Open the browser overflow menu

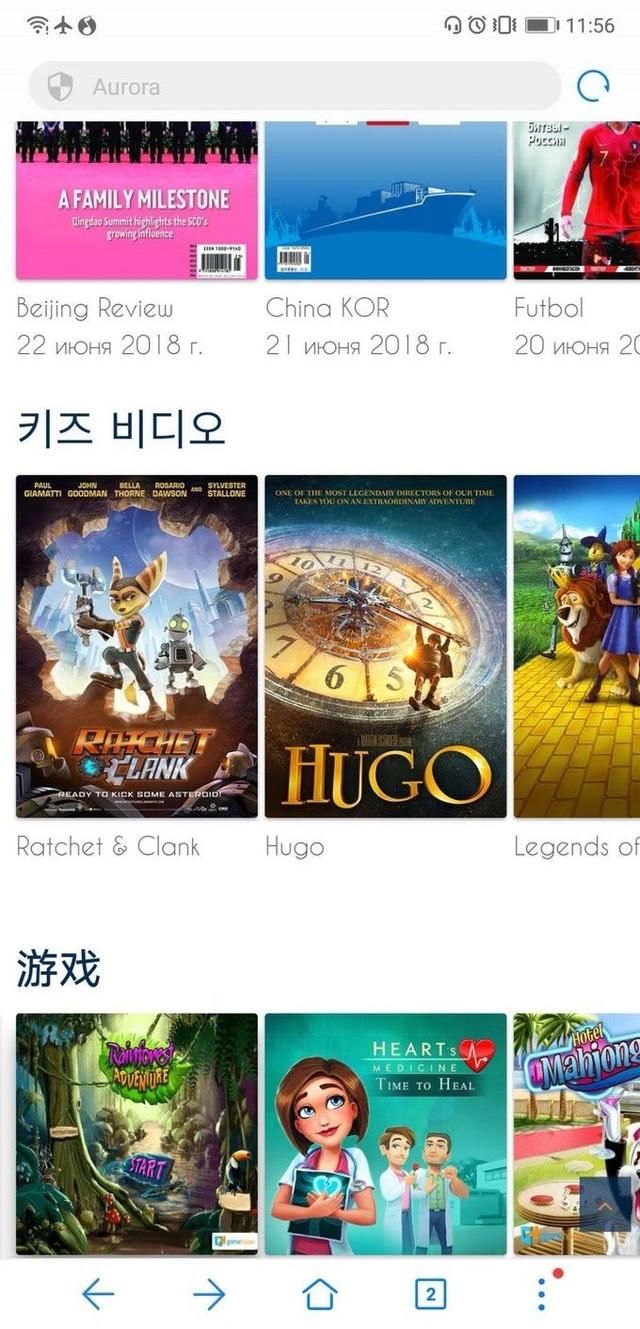click(542, 1292)
